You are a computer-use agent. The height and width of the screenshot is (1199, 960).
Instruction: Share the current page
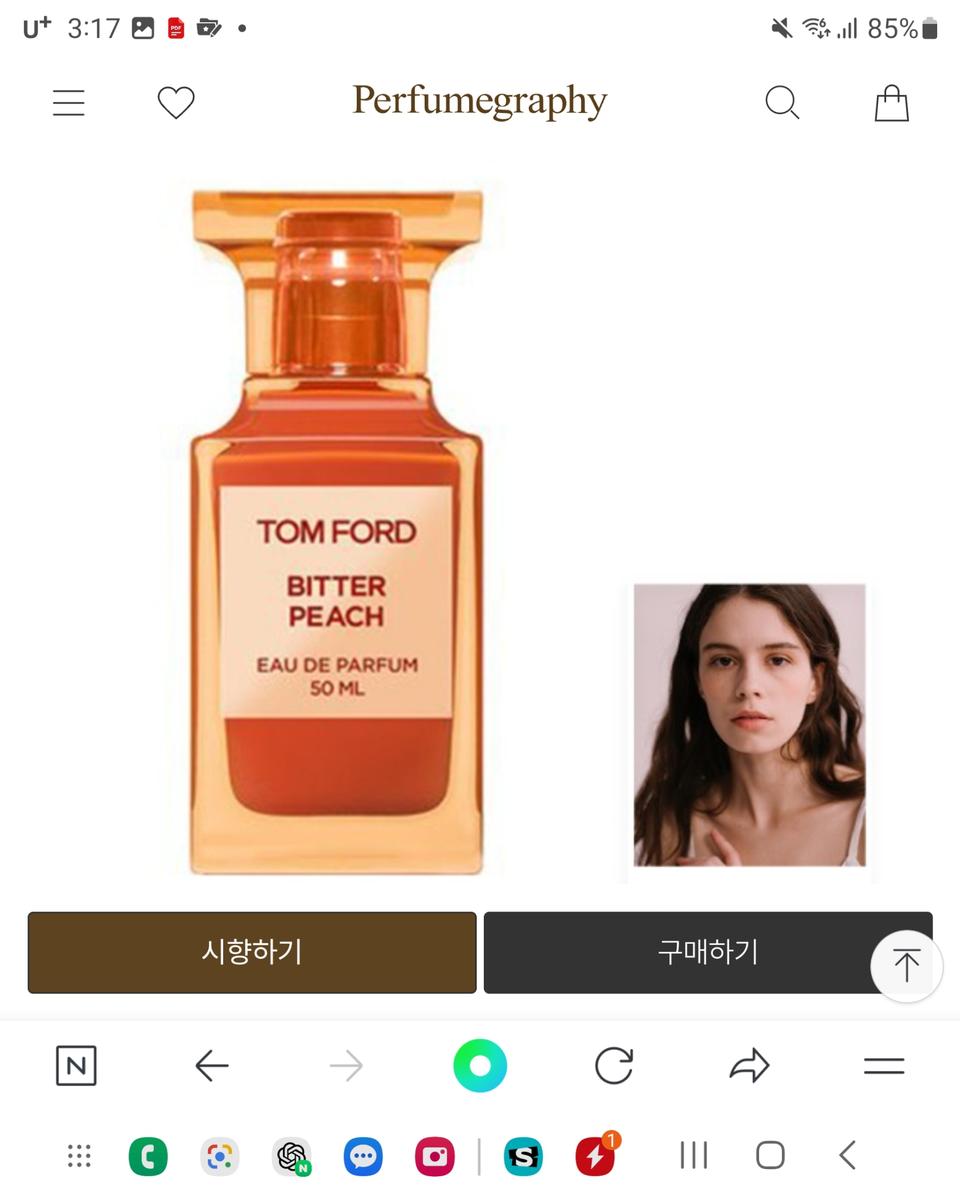(748, 1066)
